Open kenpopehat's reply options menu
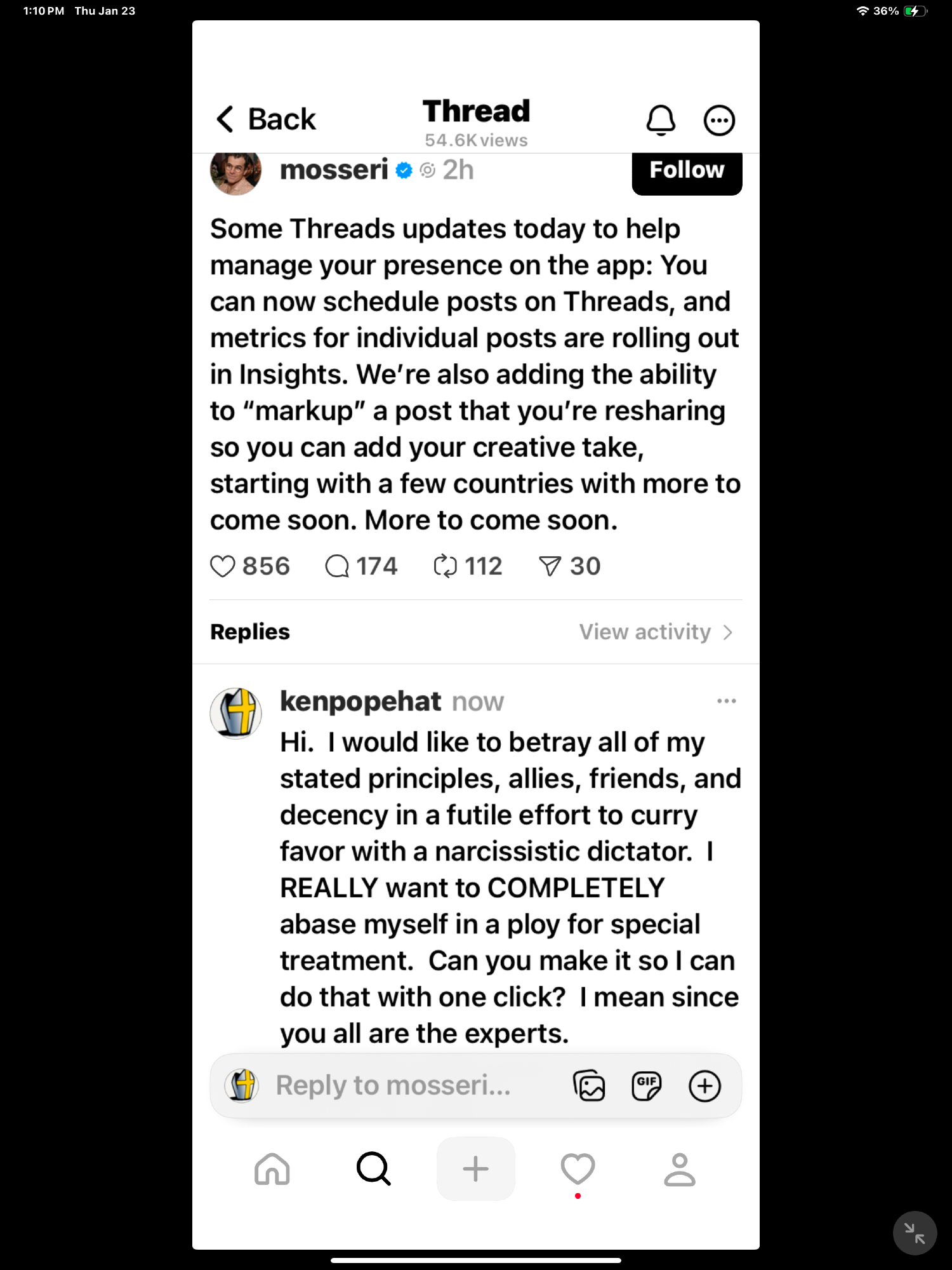The width and height of the screenshot is (952, 1270). (x=726, y=701)
